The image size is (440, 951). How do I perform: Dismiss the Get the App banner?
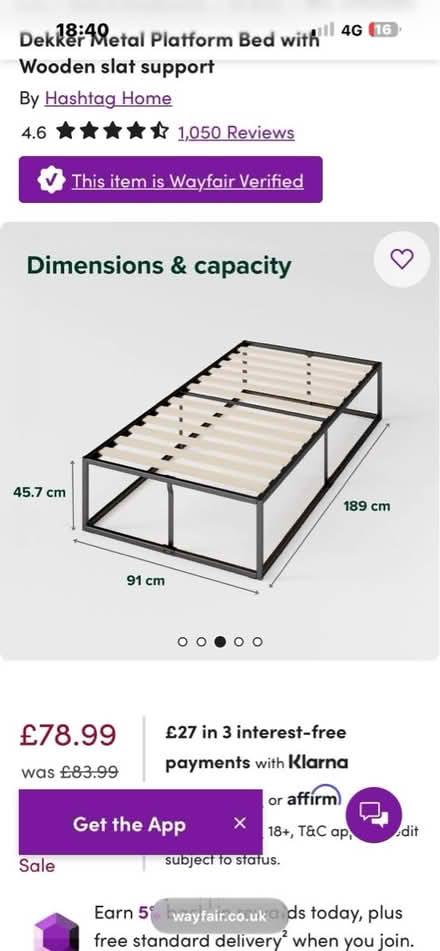point(240,823)
